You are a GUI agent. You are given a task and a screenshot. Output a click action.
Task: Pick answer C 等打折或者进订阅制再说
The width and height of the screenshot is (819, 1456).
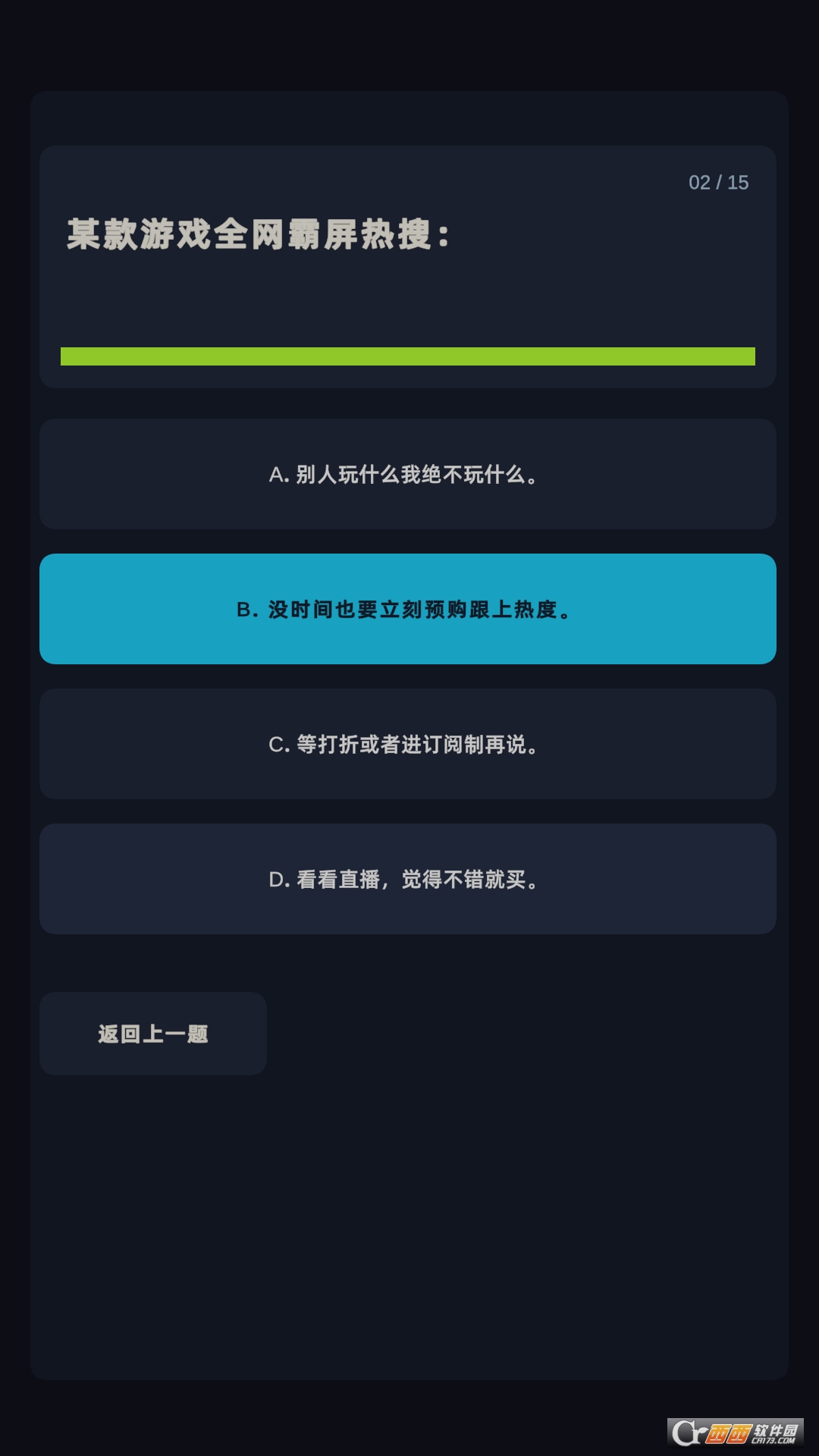point(407,744)
